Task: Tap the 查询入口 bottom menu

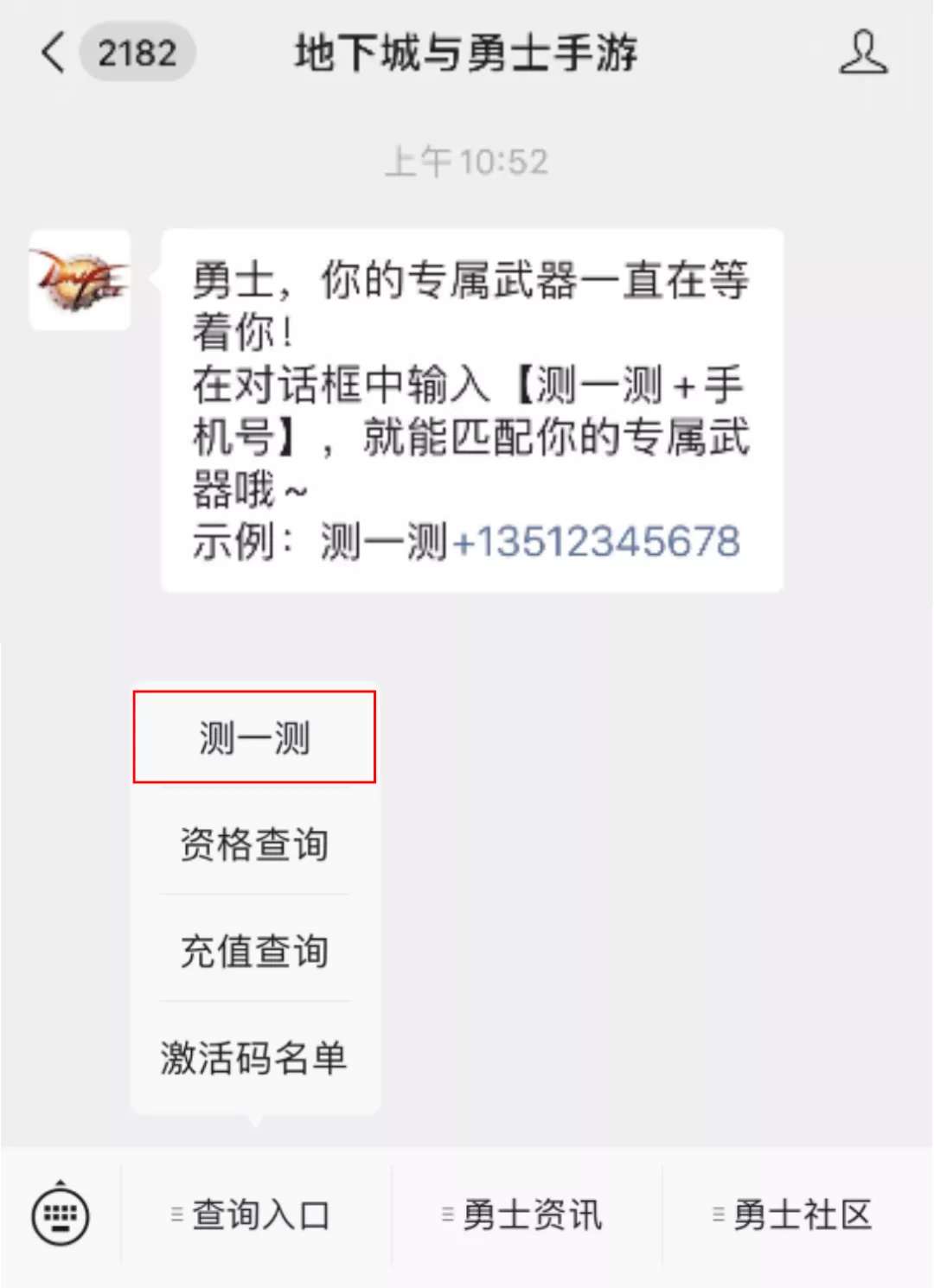Action: (x=256, y=1215)
